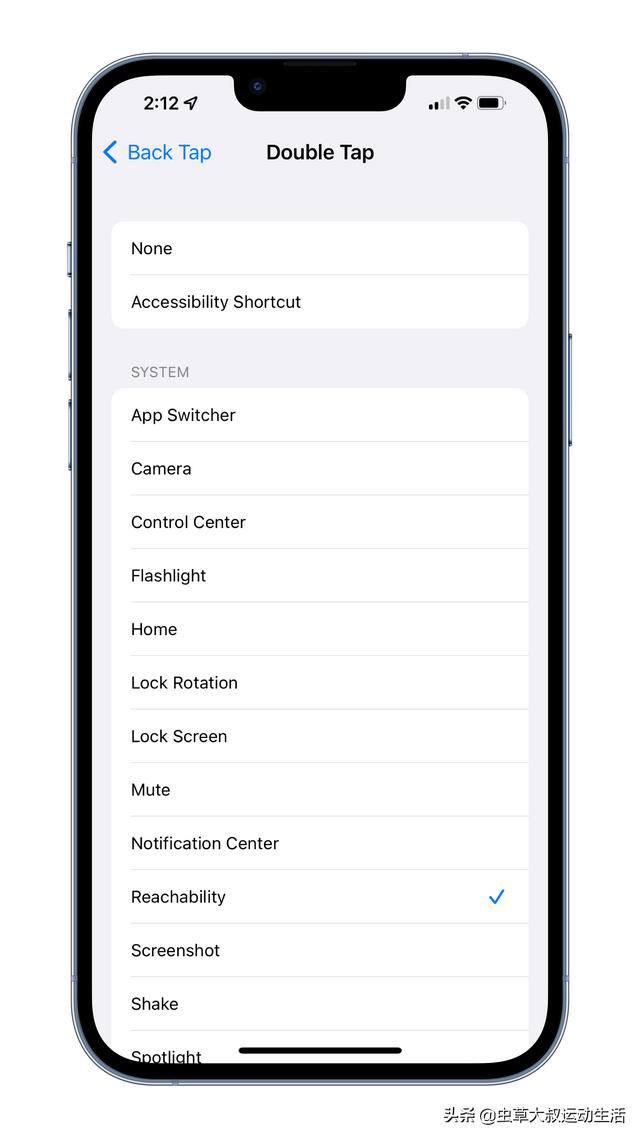Set Double Tap to Lock Screen
This screenshot has width=640, height=1138.
(320, 737)
